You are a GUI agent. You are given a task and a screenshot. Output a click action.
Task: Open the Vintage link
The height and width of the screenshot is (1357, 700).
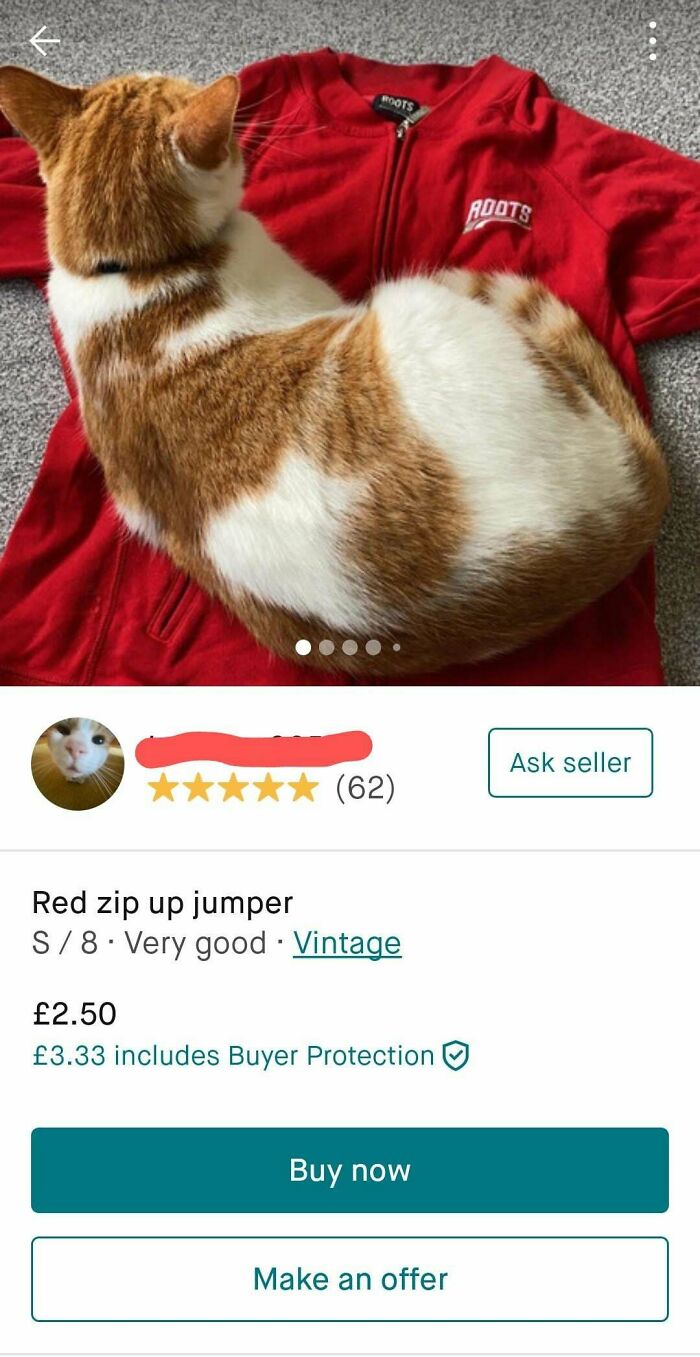(x=347, y=943)
